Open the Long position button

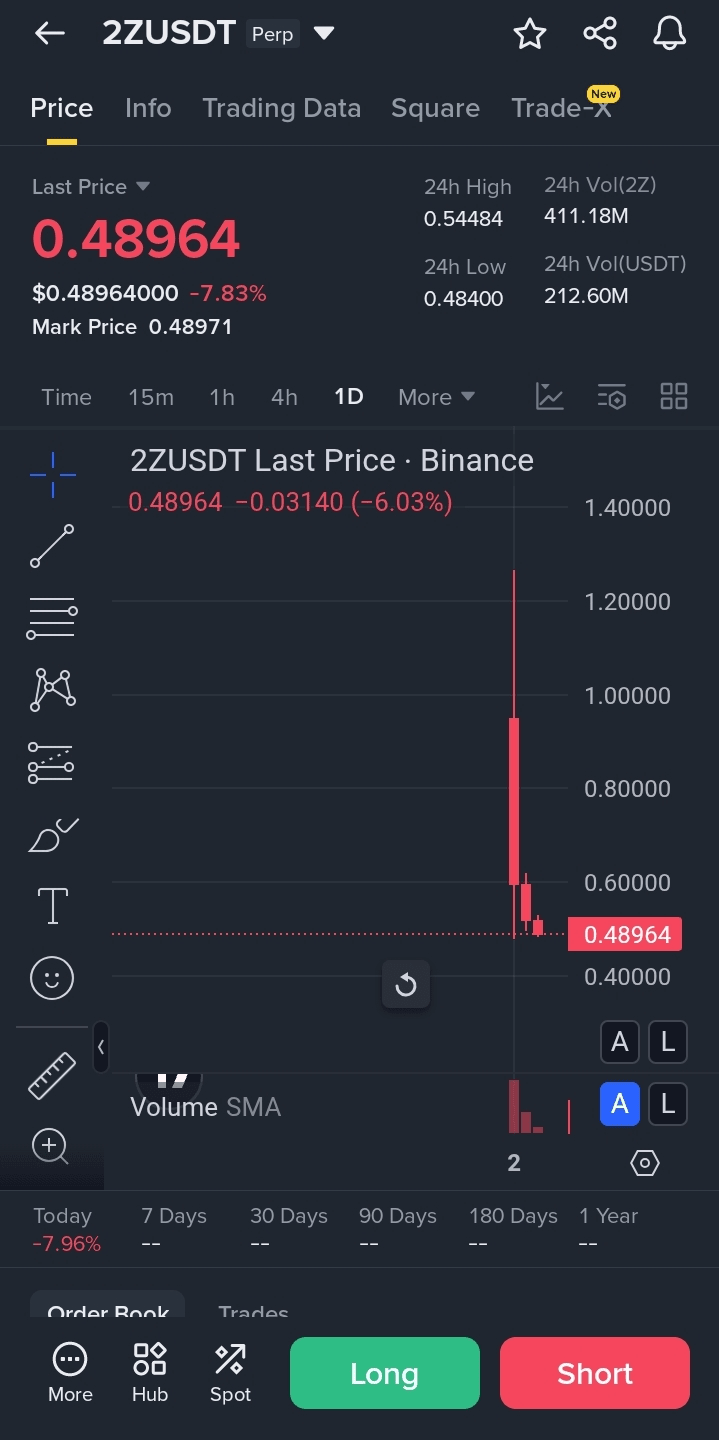pyautogui.click(x=384, y=1373)
